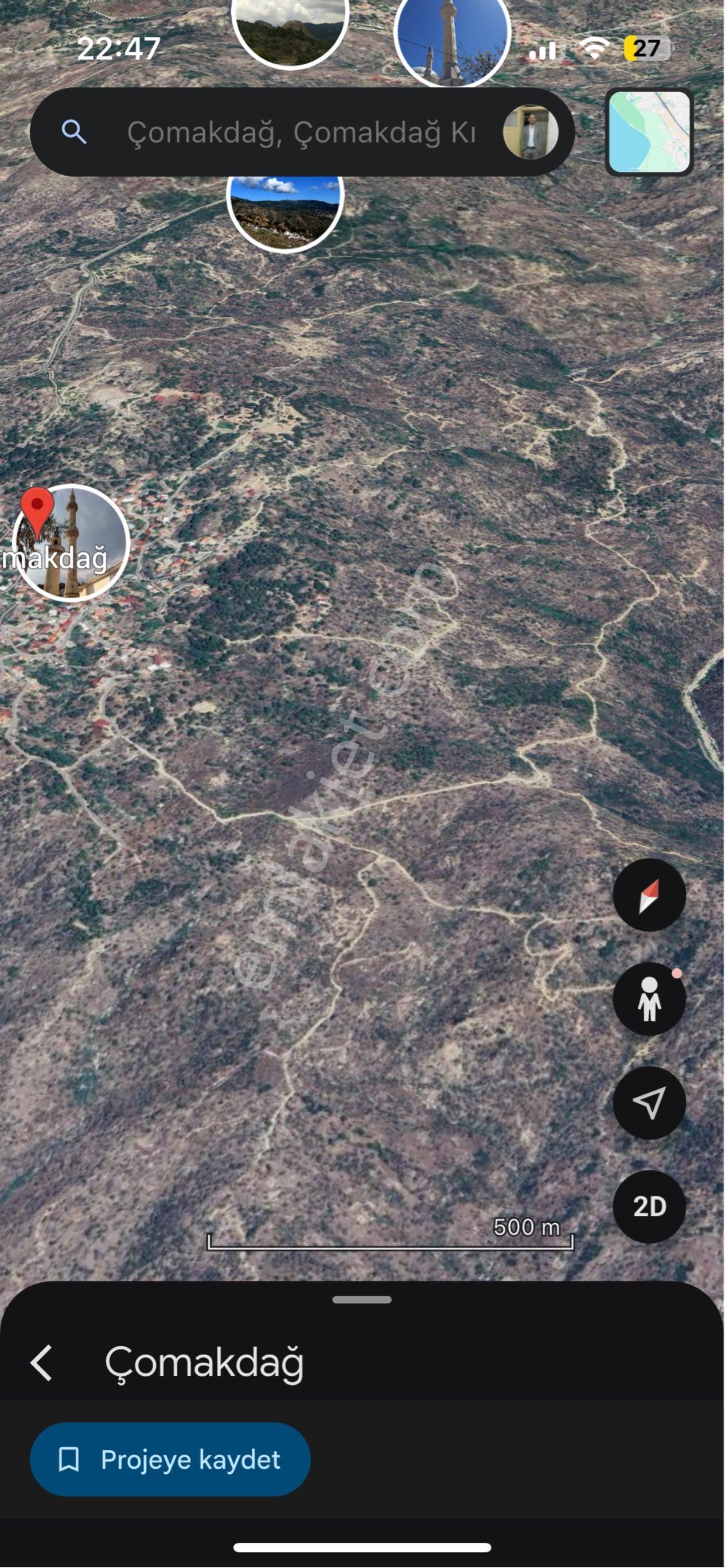Open the minimap overview thumbnail

pos(649,131)
